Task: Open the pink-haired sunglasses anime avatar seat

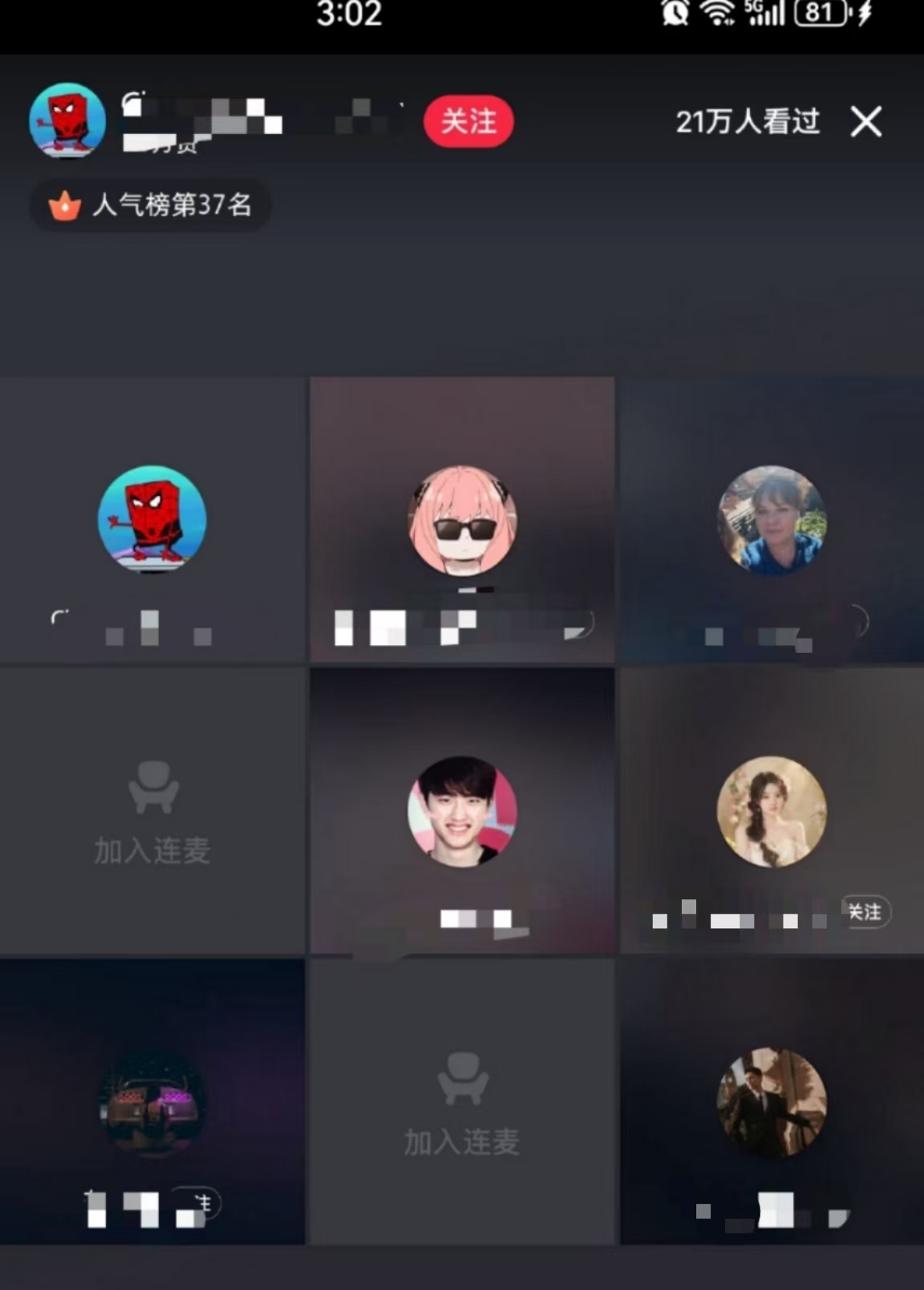Action: click(x=463, y=521)
